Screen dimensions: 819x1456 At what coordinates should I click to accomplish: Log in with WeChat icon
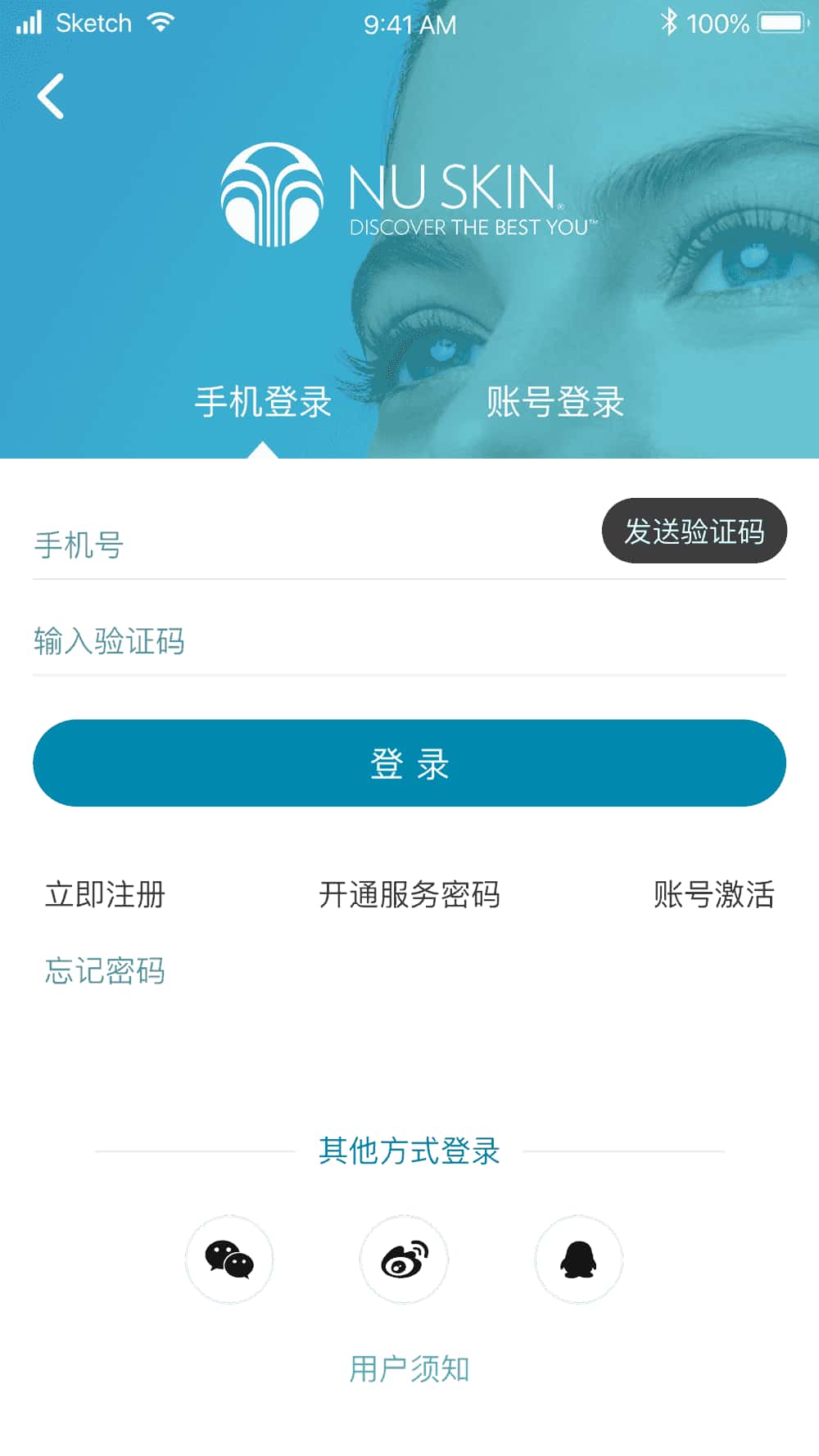[x=229, y=1259]
